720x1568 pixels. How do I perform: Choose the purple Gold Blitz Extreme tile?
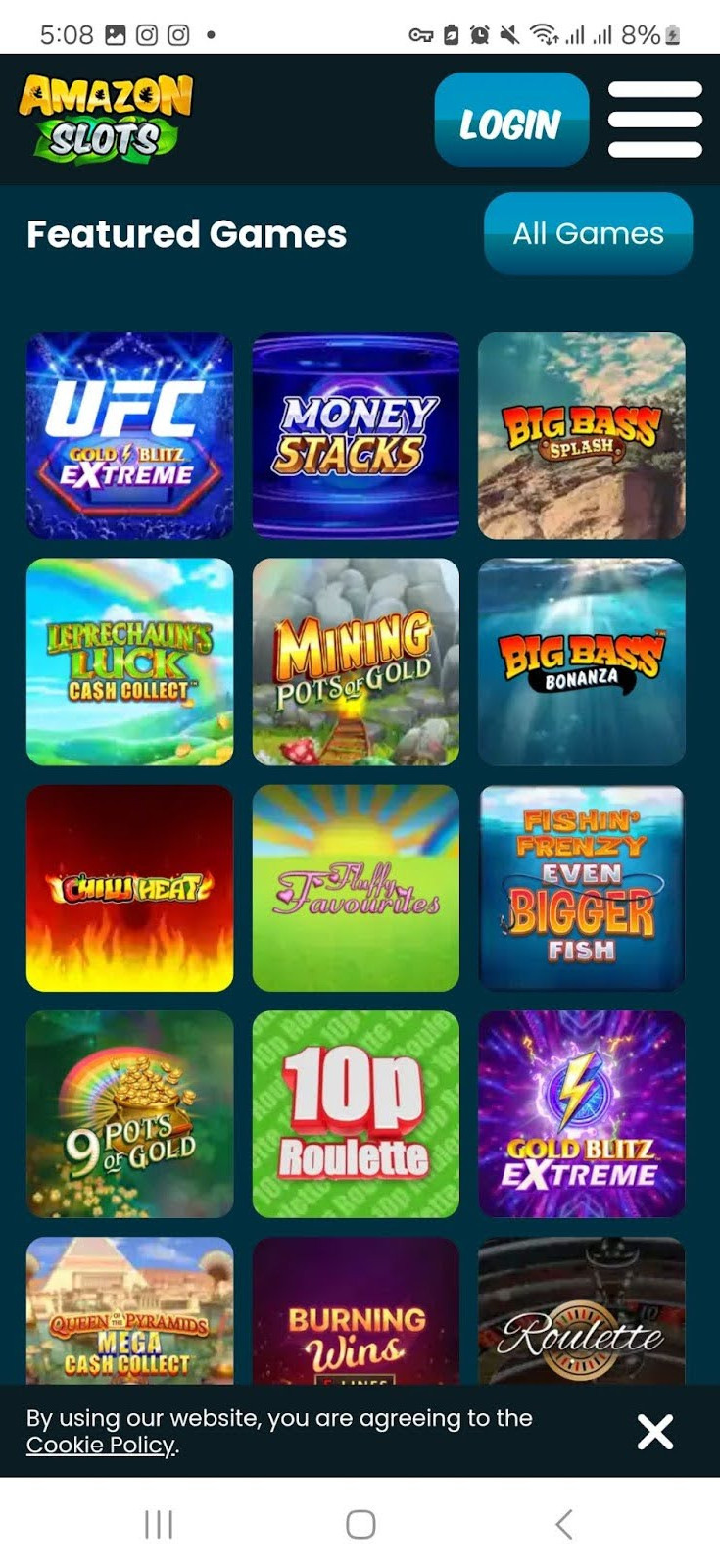pyautogui.click(x=581, y=1113)
